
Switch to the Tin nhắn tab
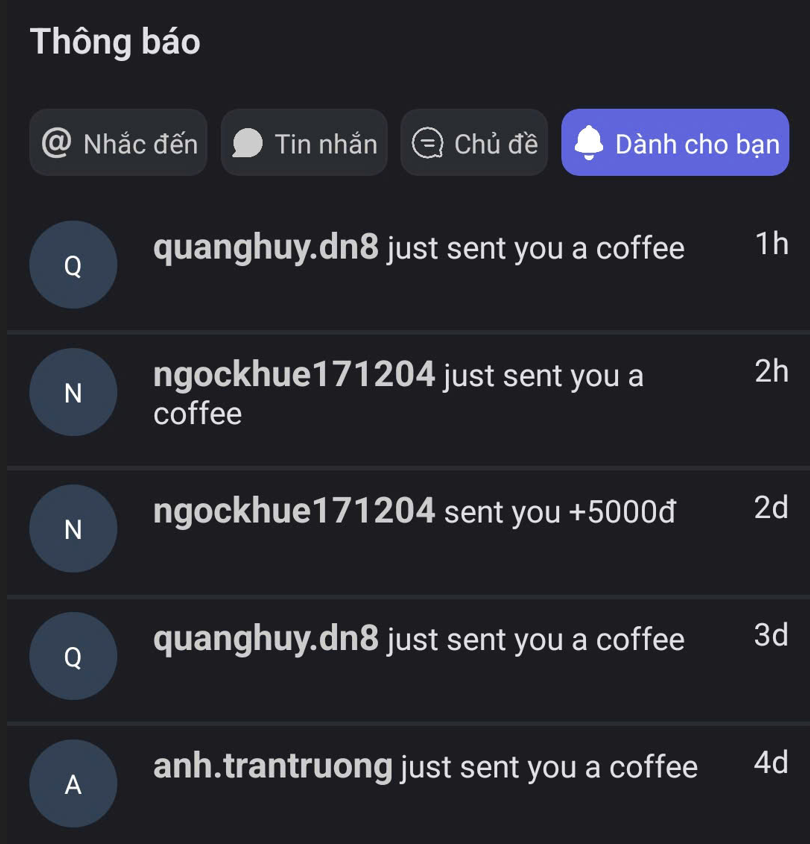click(304, 143)
